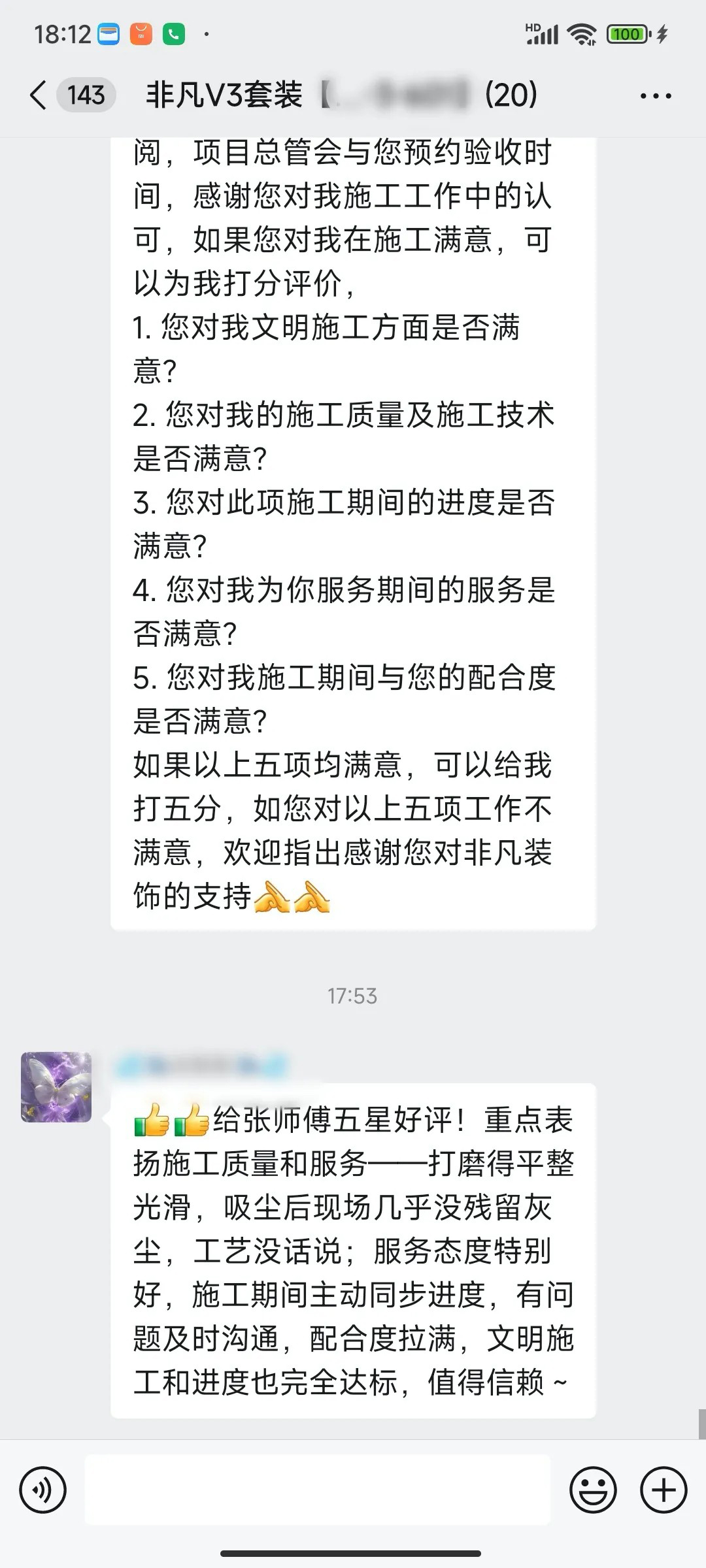
Task: Open the plus attachments menu
Action: (x=663, y=1490)
